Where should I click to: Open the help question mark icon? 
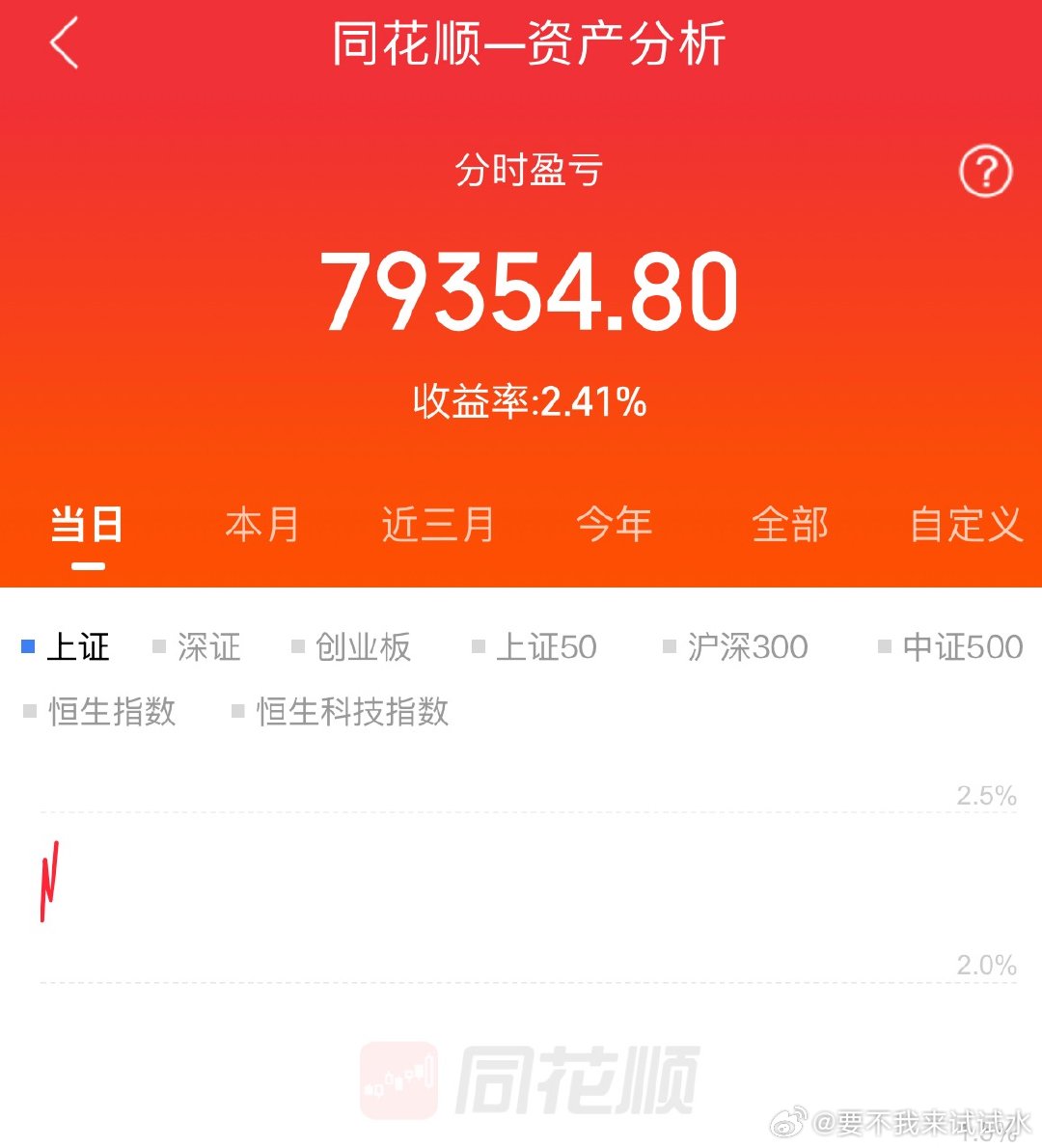point(983,171)
